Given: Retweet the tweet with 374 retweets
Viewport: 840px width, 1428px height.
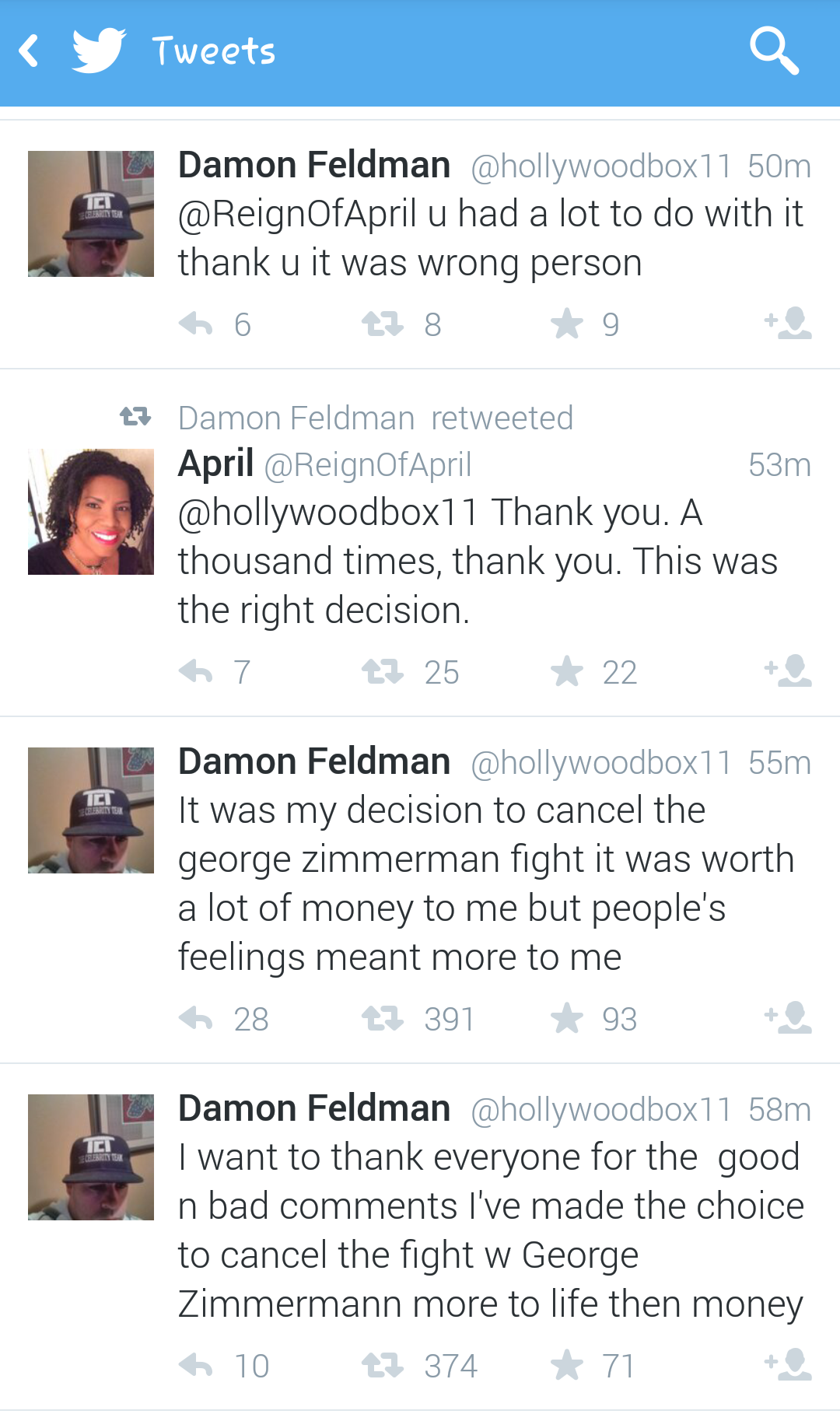Looking at the screenshot, I should click(383, 1365).
